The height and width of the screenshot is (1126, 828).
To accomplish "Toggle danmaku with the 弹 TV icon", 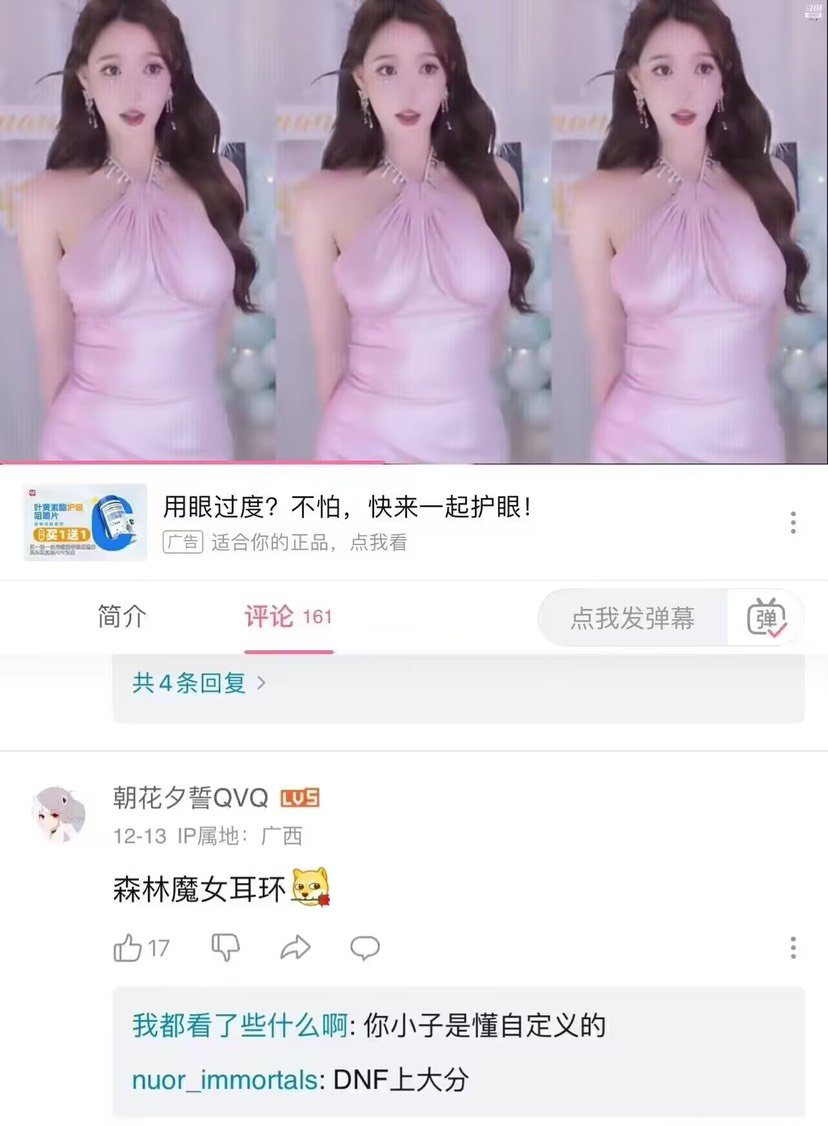I will coord(764,618).
